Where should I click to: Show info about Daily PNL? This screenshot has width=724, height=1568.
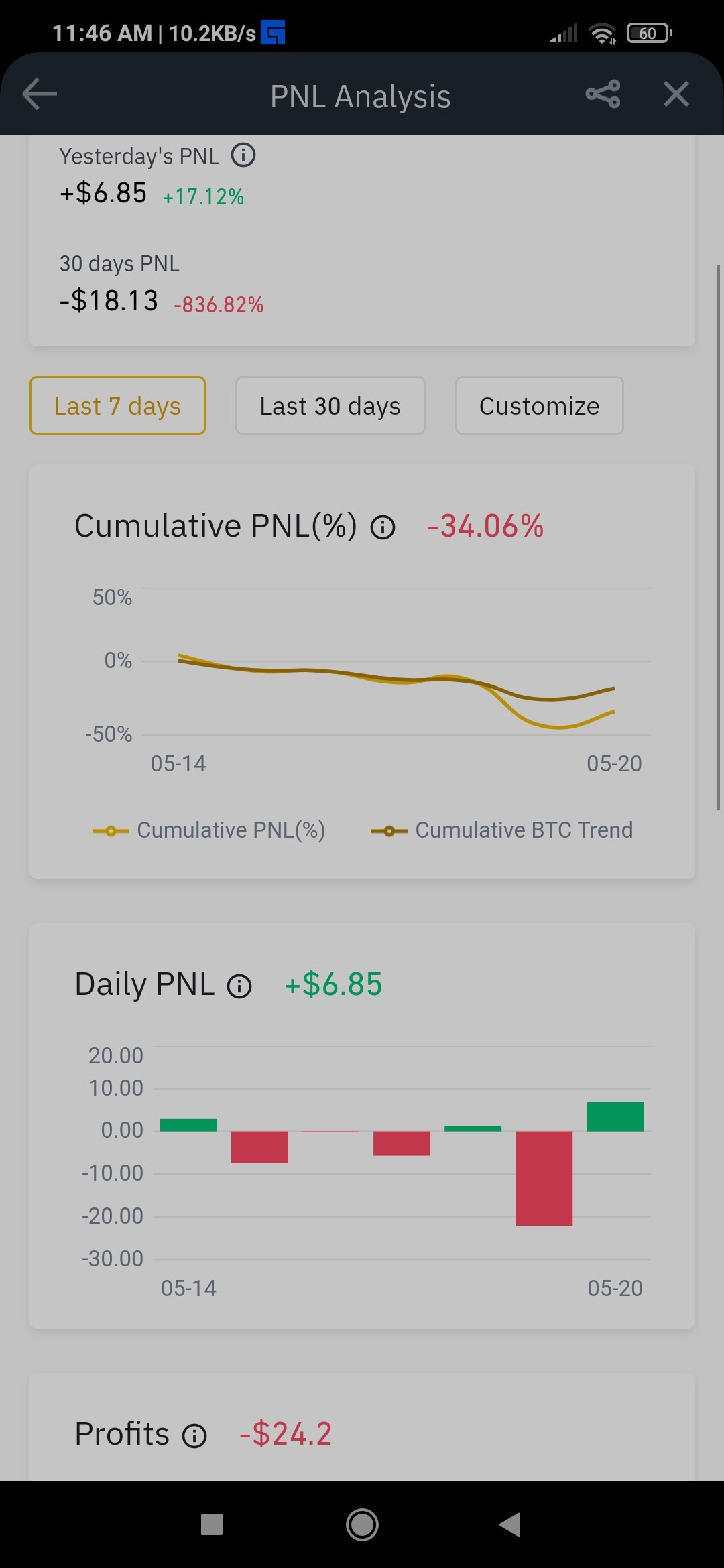click(x=239, y=986)
